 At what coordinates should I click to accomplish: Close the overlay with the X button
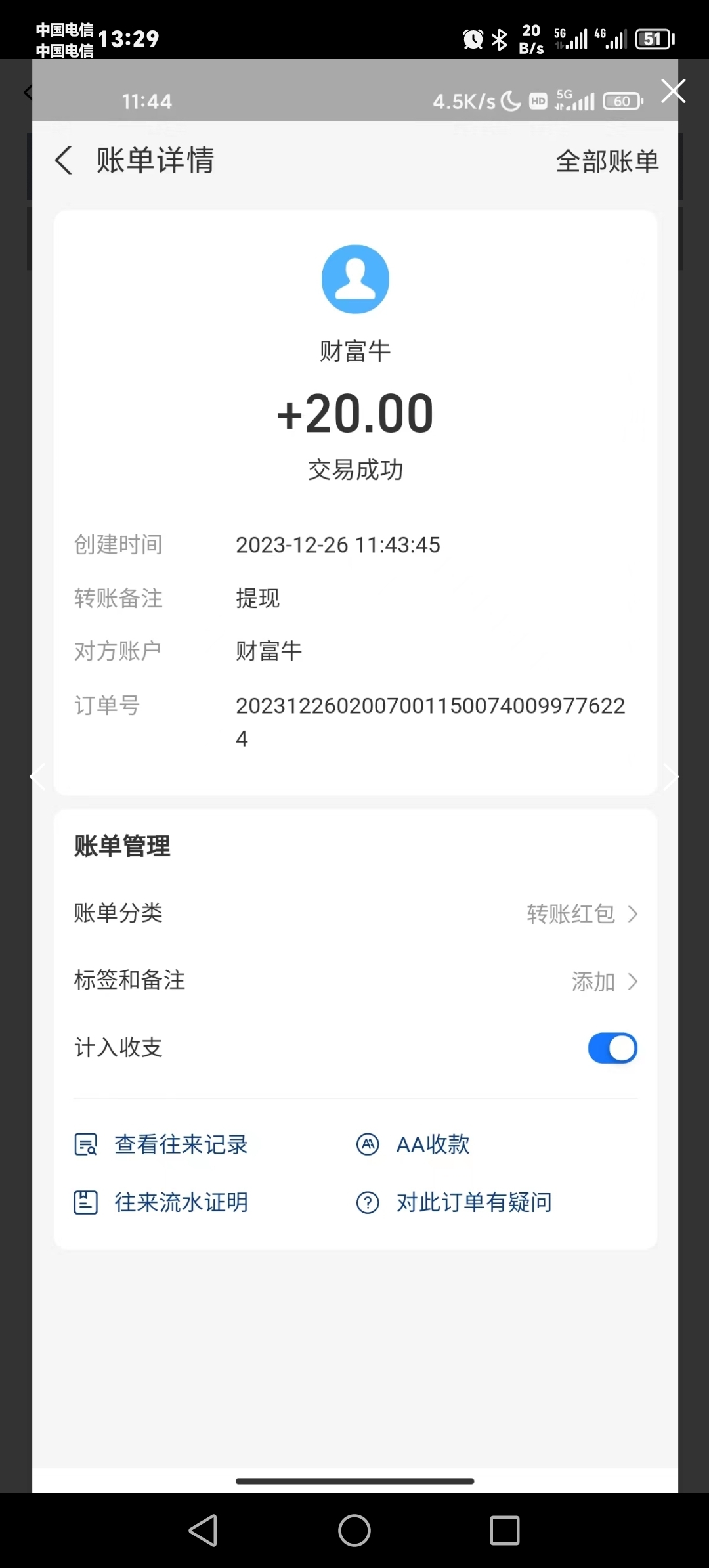[x=672, y=91]
